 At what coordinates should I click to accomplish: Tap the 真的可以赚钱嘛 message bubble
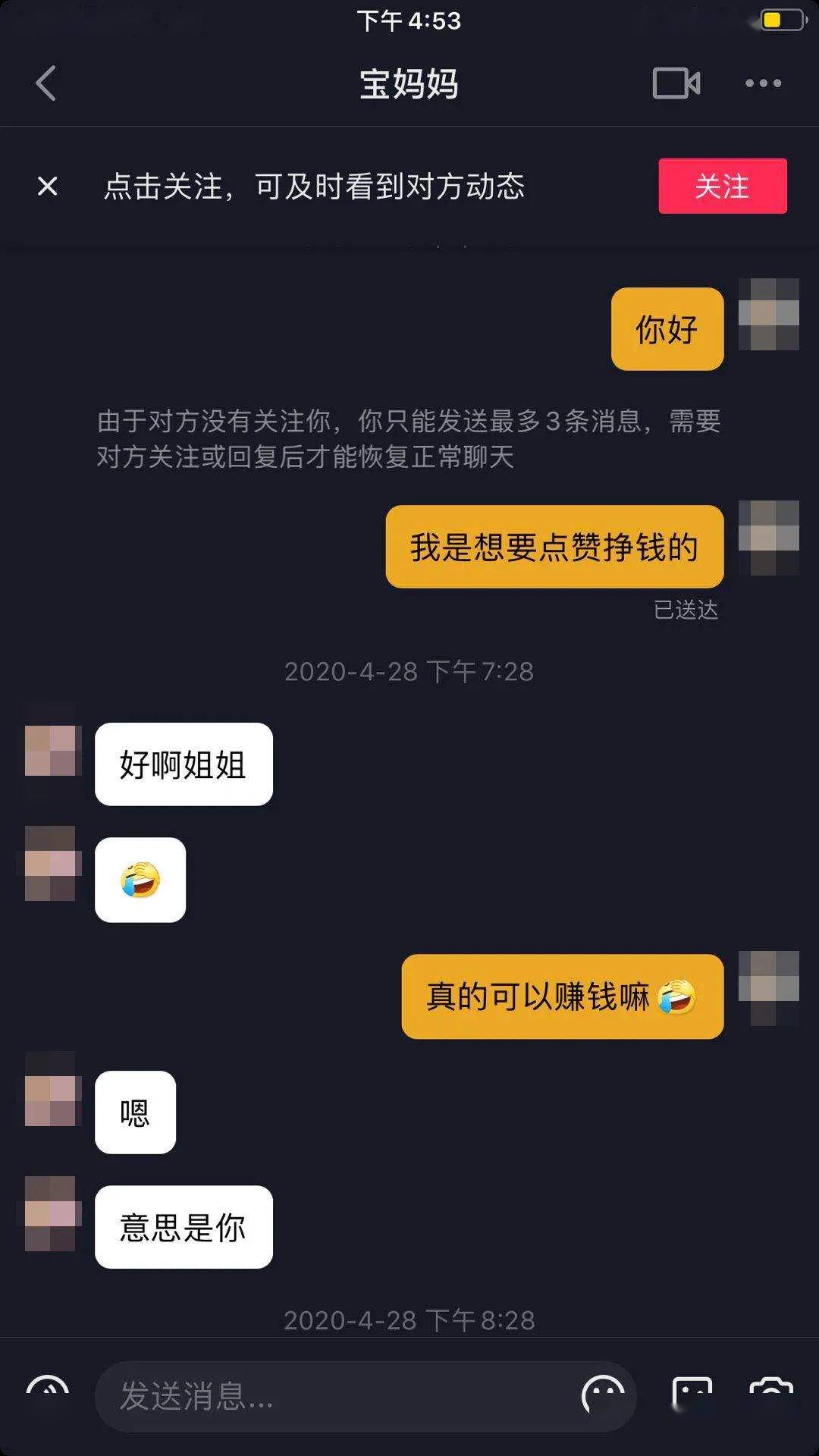point(563,998)
